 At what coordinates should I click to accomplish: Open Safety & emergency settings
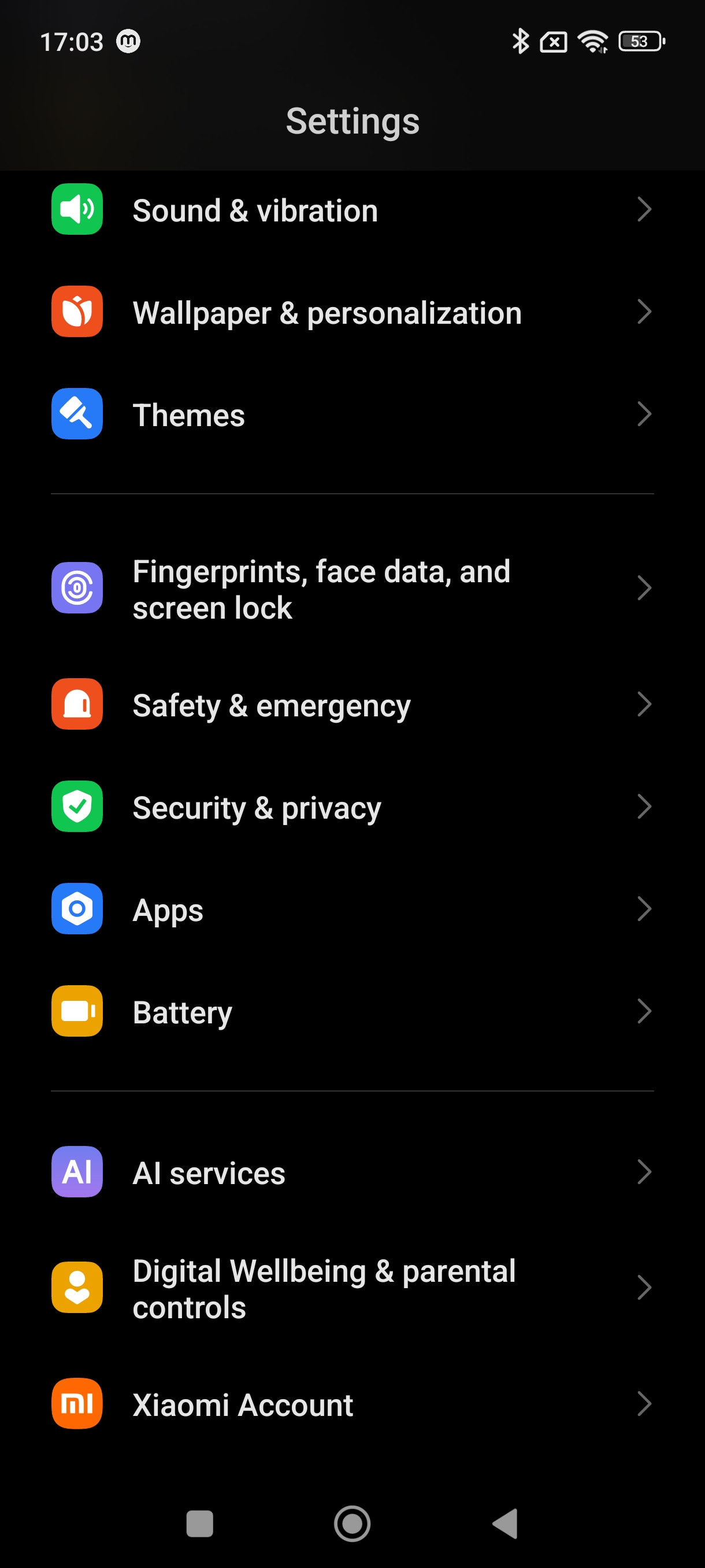[352, 705]
